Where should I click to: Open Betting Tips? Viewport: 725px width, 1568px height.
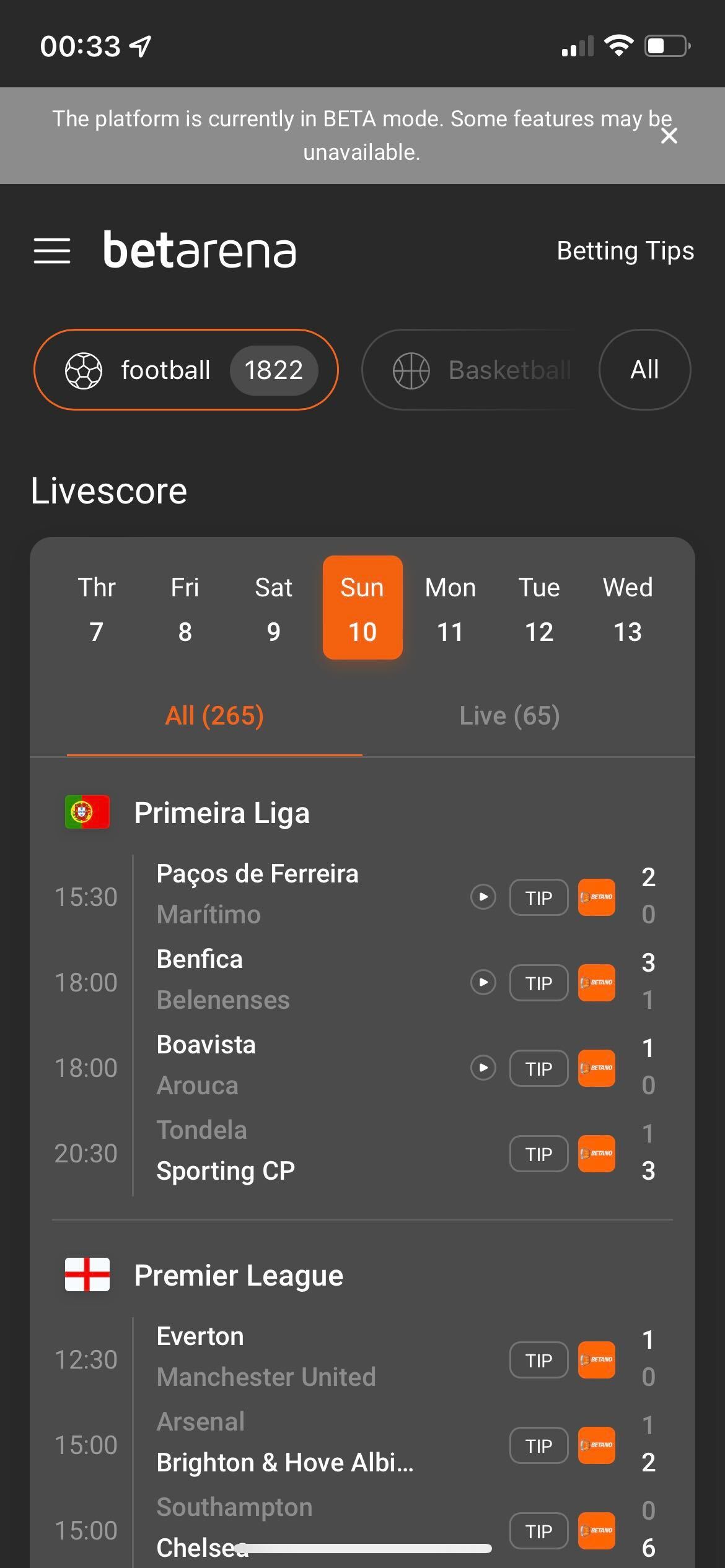(625, 251)
